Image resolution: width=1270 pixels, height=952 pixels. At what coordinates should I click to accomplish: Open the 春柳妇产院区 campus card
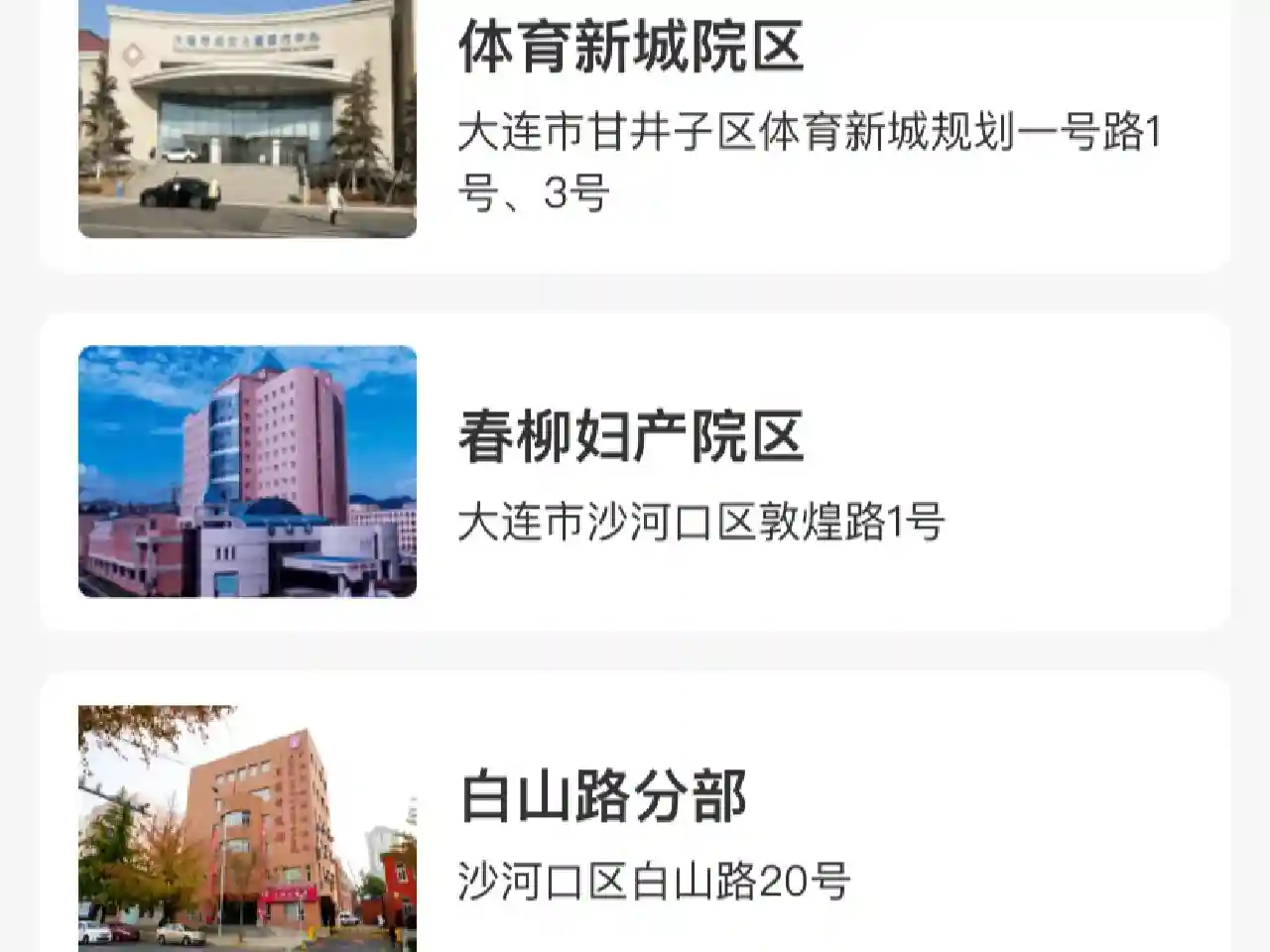coord(635,472)
